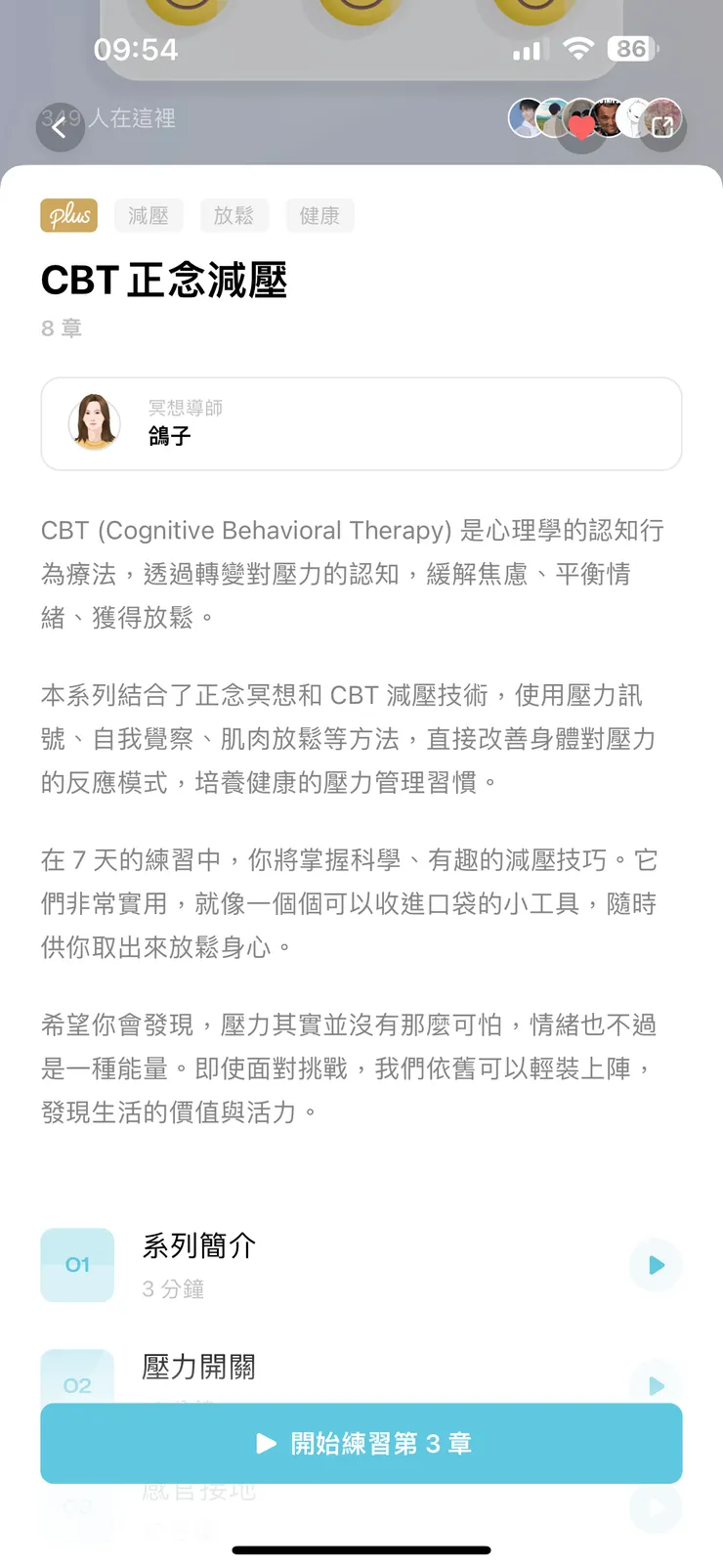Play the 系列簡介 chapter audio
The width and height of the screenshot is (723, 1568).
656,1265
